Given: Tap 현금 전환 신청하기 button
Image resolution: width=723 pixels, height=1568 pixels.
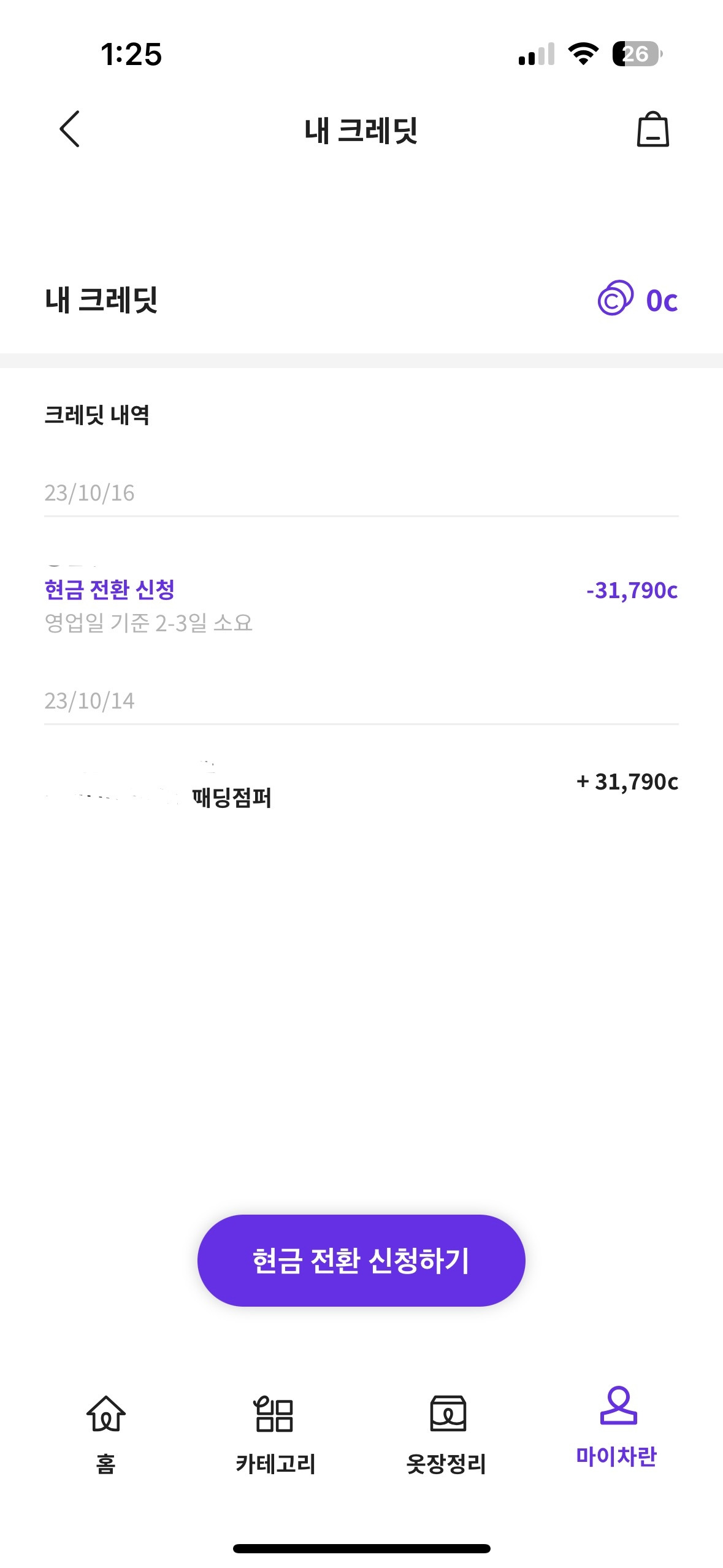Looking at the screenshot, I should point(361,1261).
